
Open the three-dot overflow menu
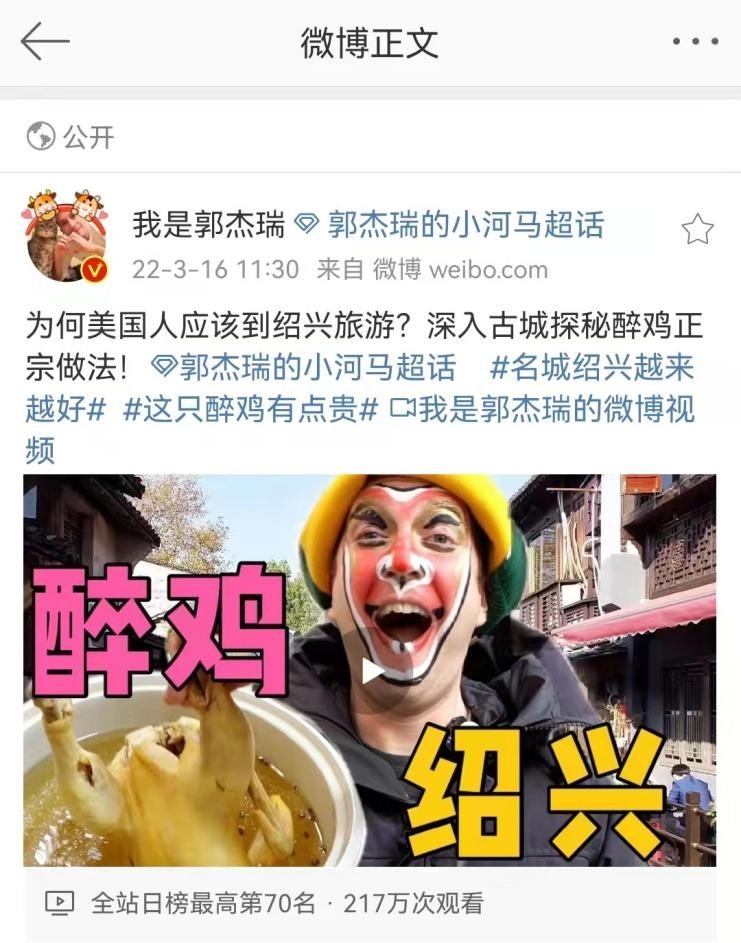(695, 42)
